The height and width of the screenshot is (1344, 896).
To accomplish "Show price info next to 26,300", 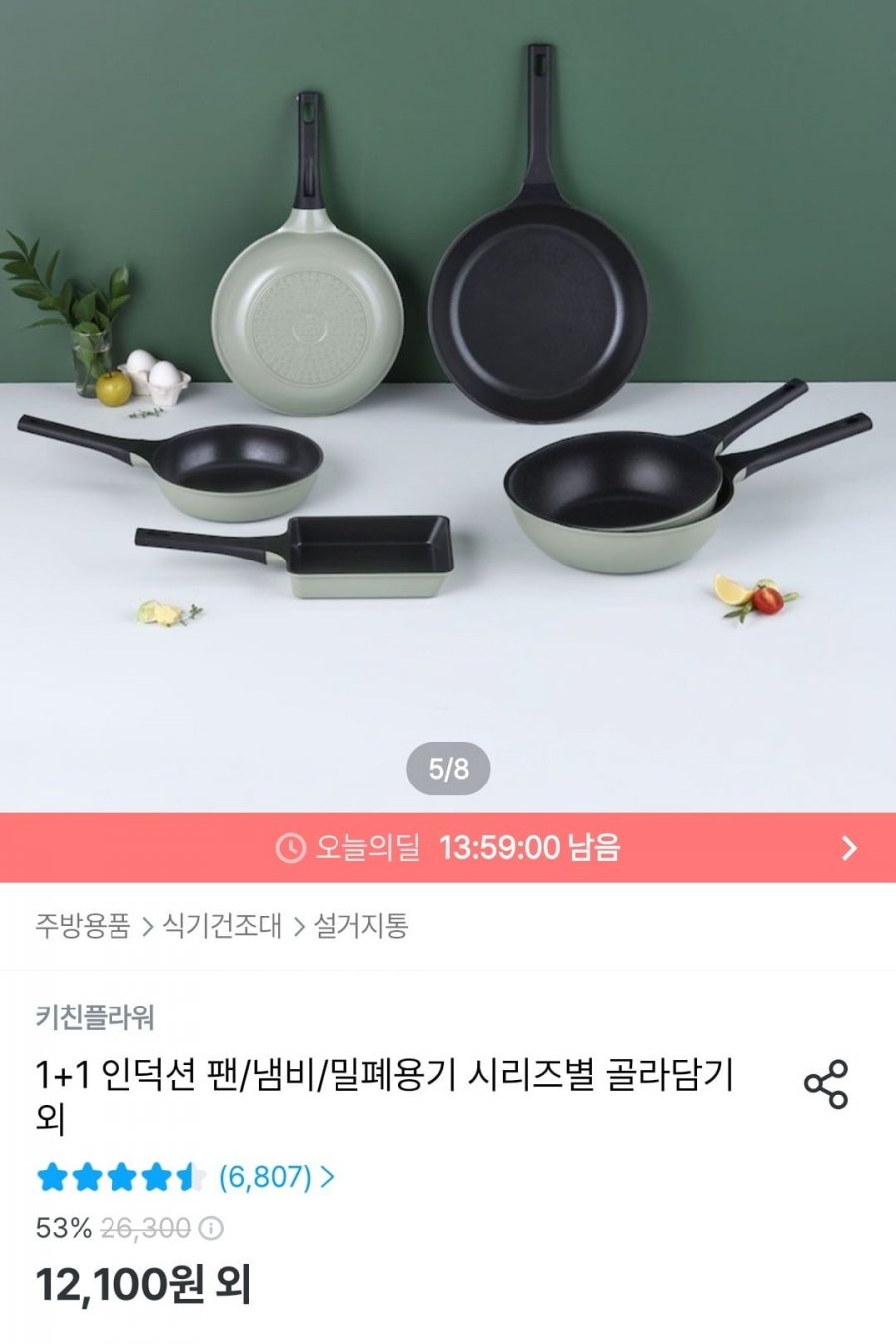I will click(211, 1229).
